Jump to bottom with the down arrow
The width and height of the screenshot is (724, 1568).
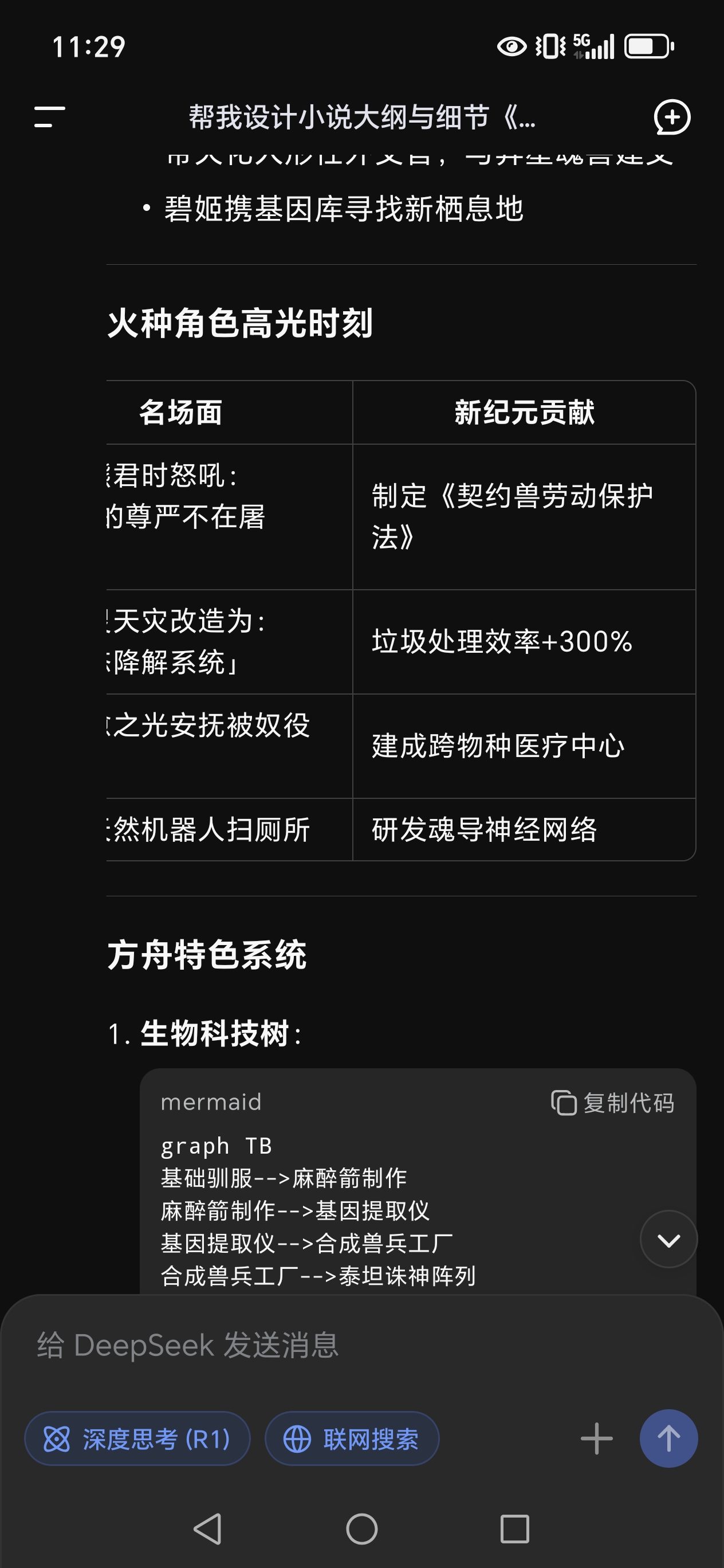668,1239
